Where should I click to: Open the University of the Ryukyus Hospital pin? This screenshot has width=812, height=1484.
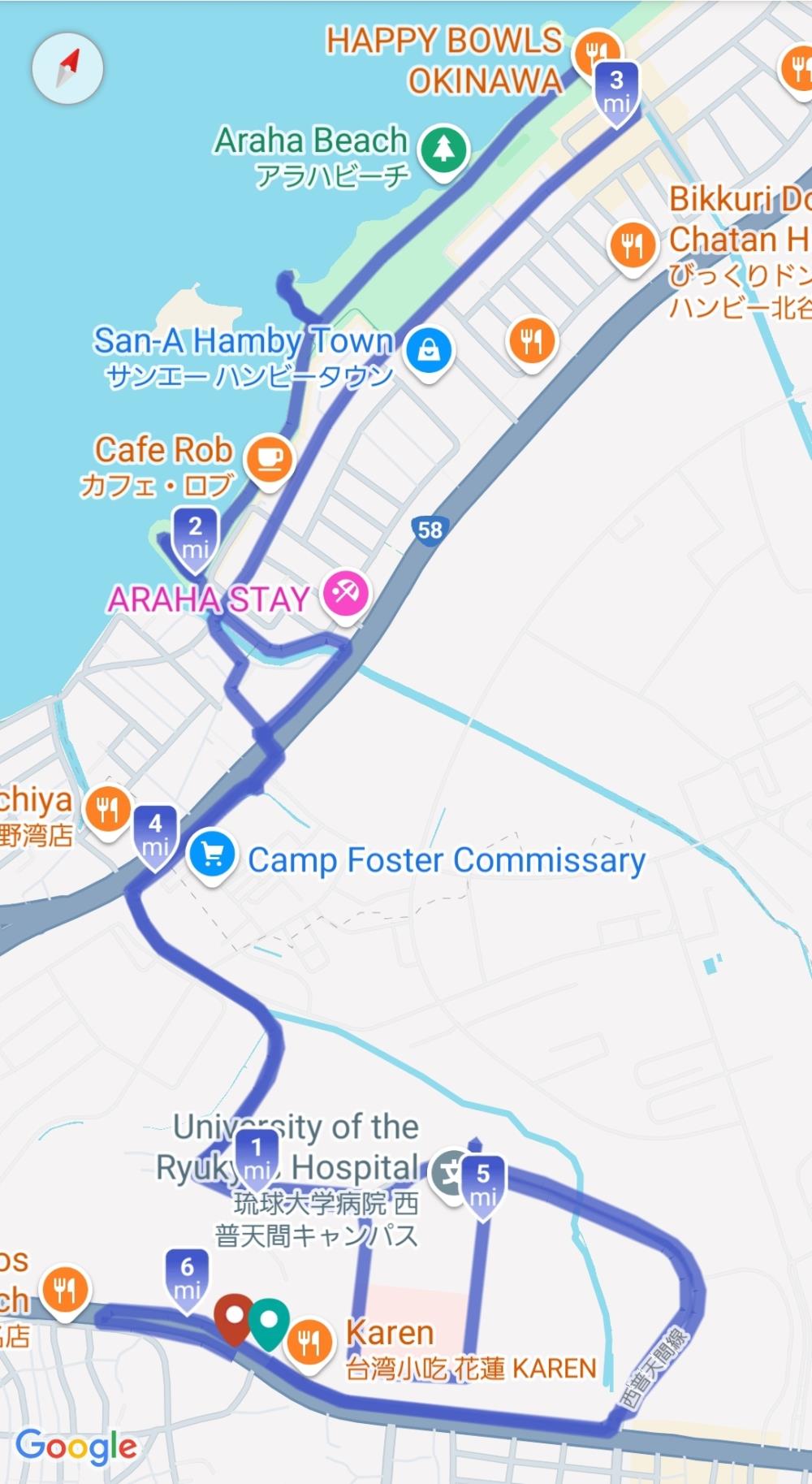(x=448, y=1171)
